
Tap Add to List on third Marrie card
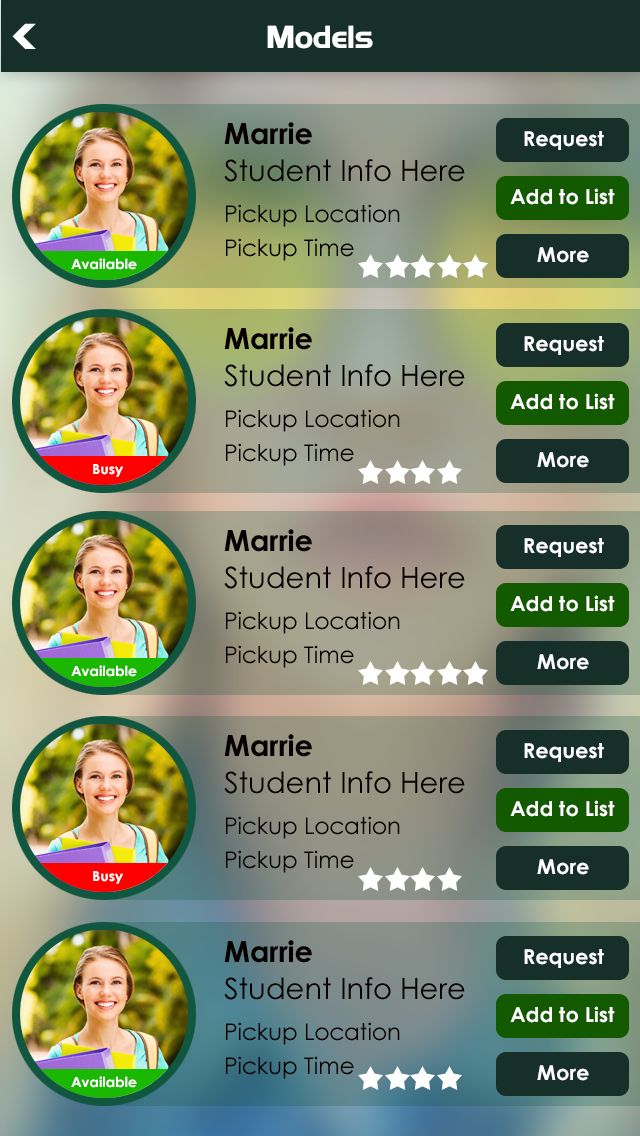tap(562, 604)
